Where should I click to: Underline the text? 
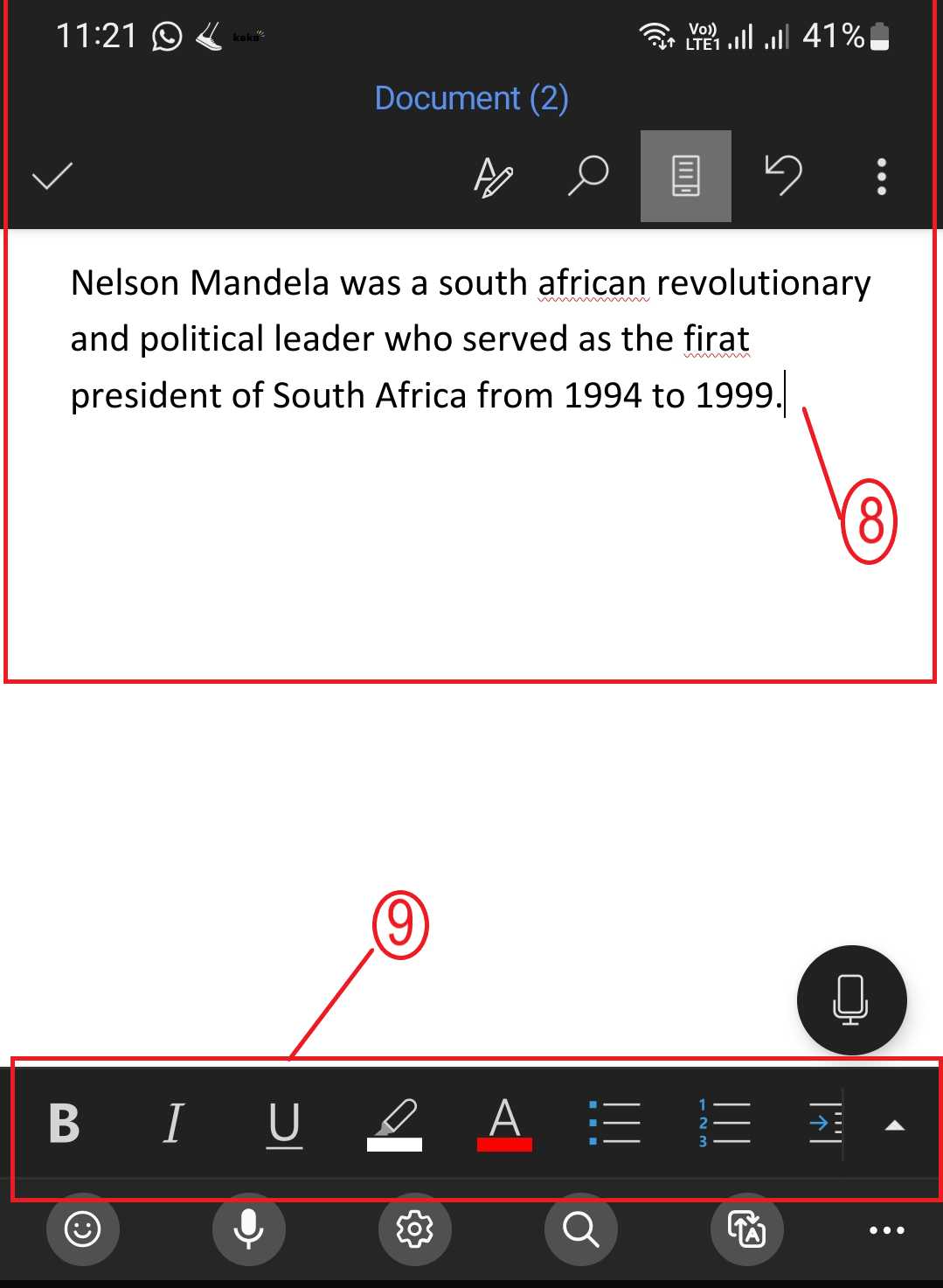pyautogui.click(x=284, y=1124)
